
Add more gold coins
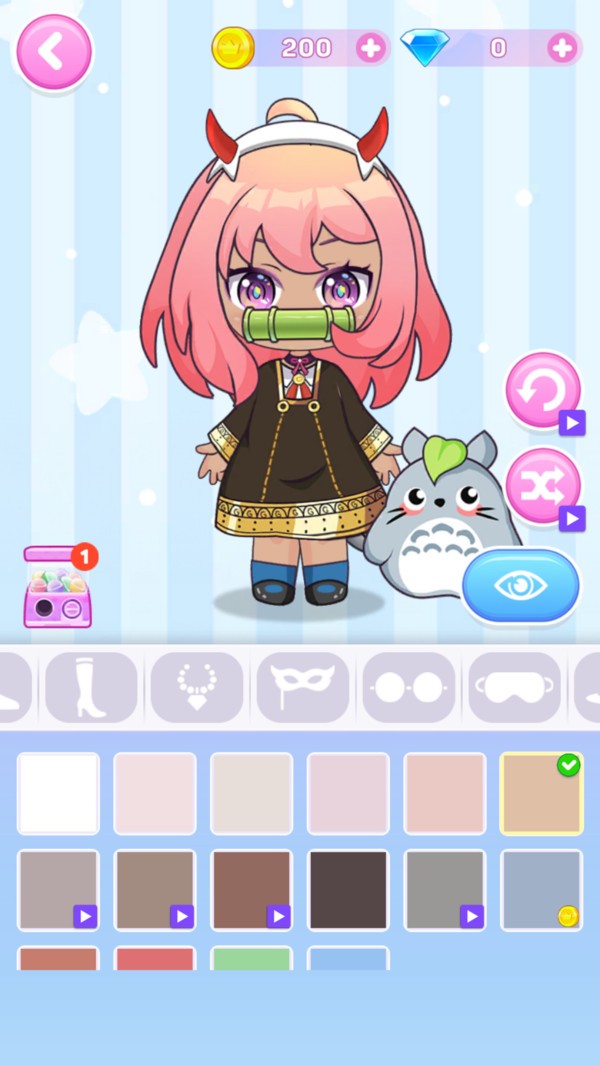click(x=371, y=48)
